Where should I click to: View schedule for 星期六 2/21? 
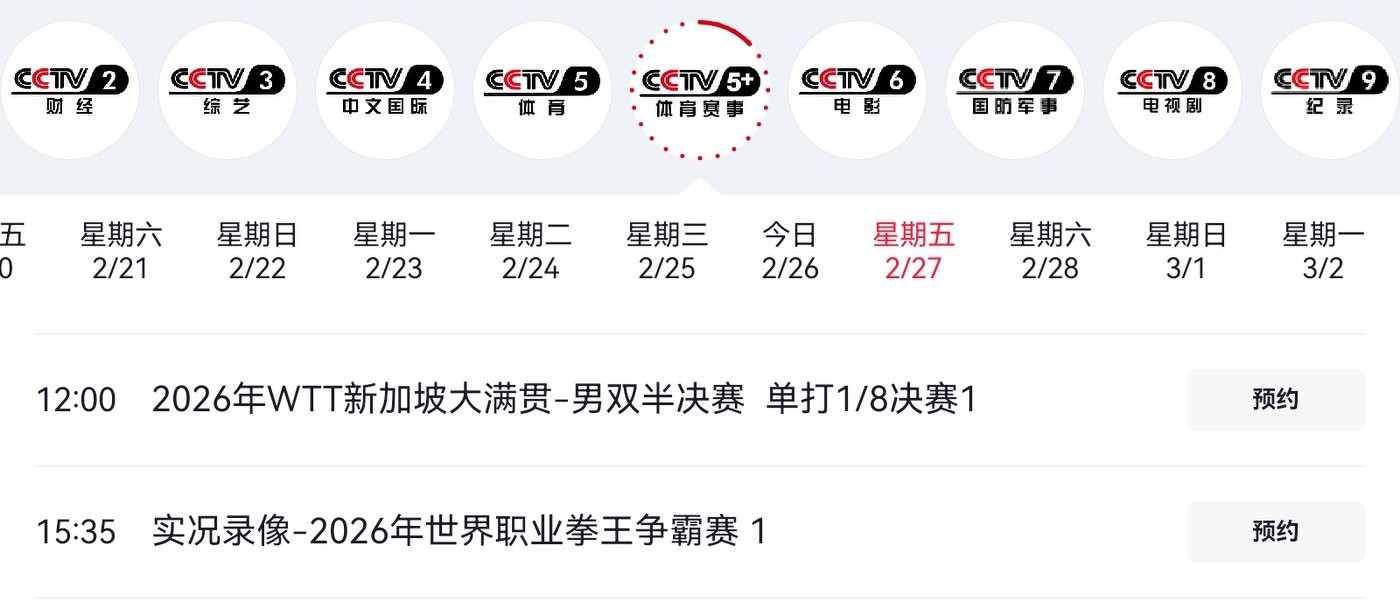120,251
